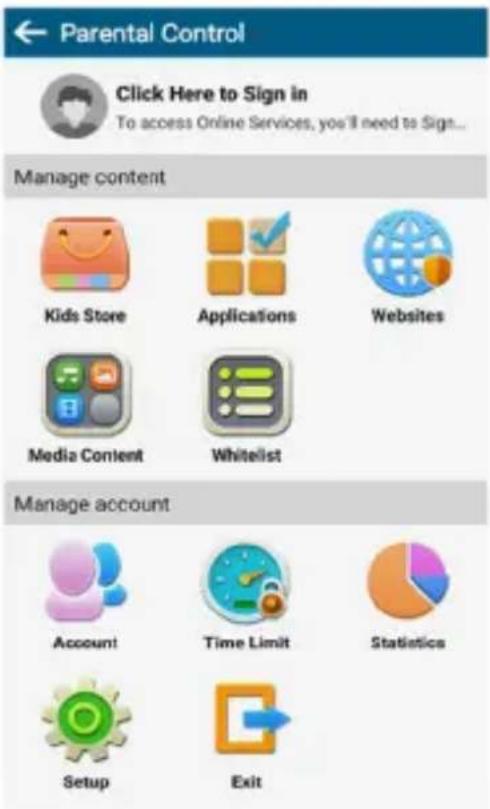Viewport: 490px width, 809px height.
Task: Open Applications management
Action: point(247,269)
